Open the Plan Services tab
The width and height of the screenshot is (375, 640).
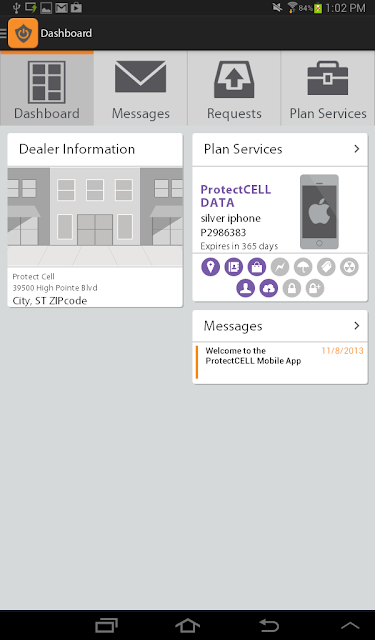point(328,88)
